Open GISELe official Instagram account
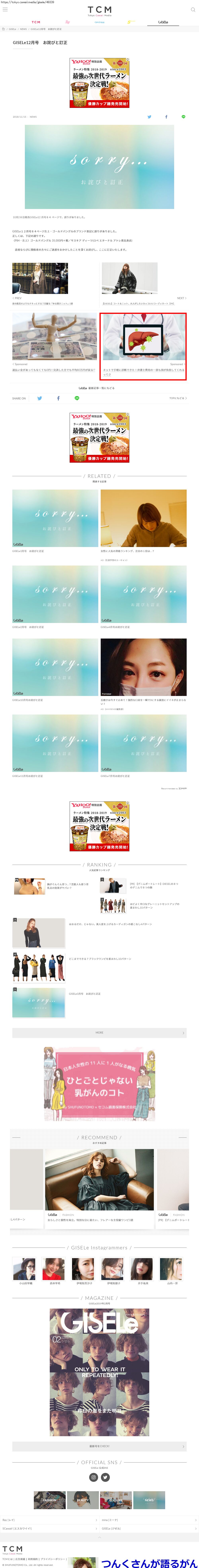 (94, 1477)
